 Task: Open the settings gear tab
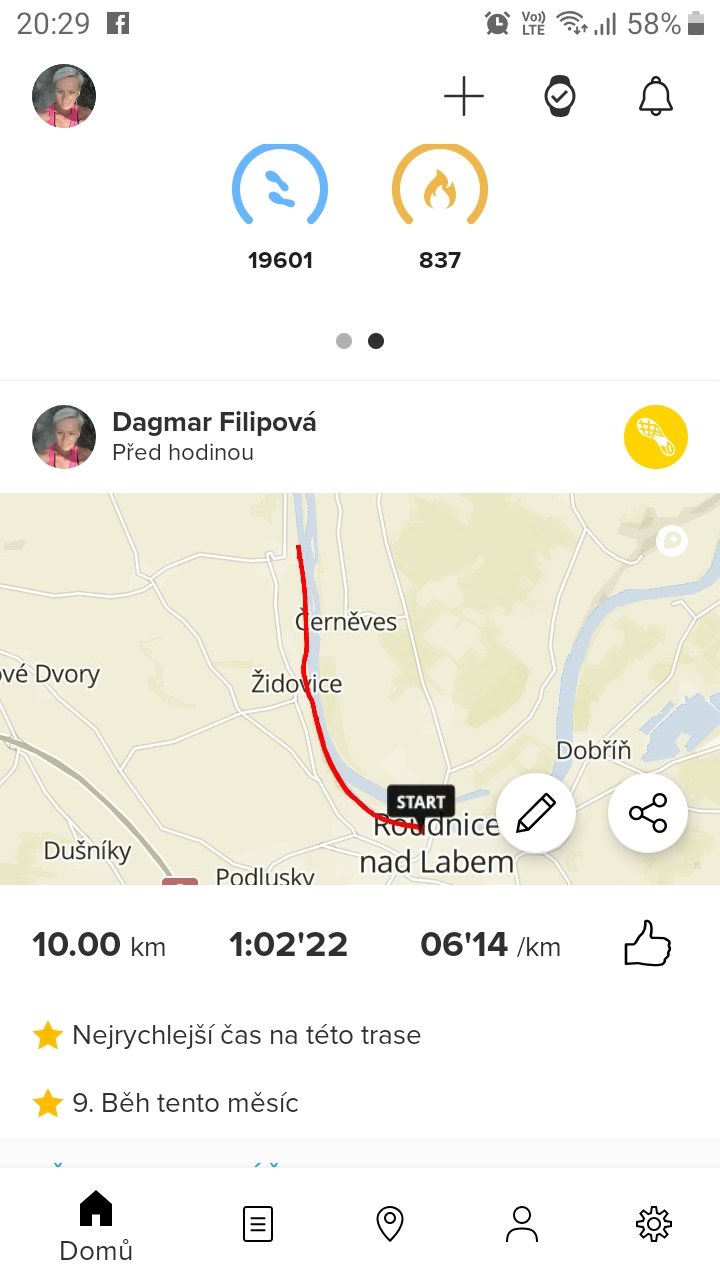pos(654,1224)
